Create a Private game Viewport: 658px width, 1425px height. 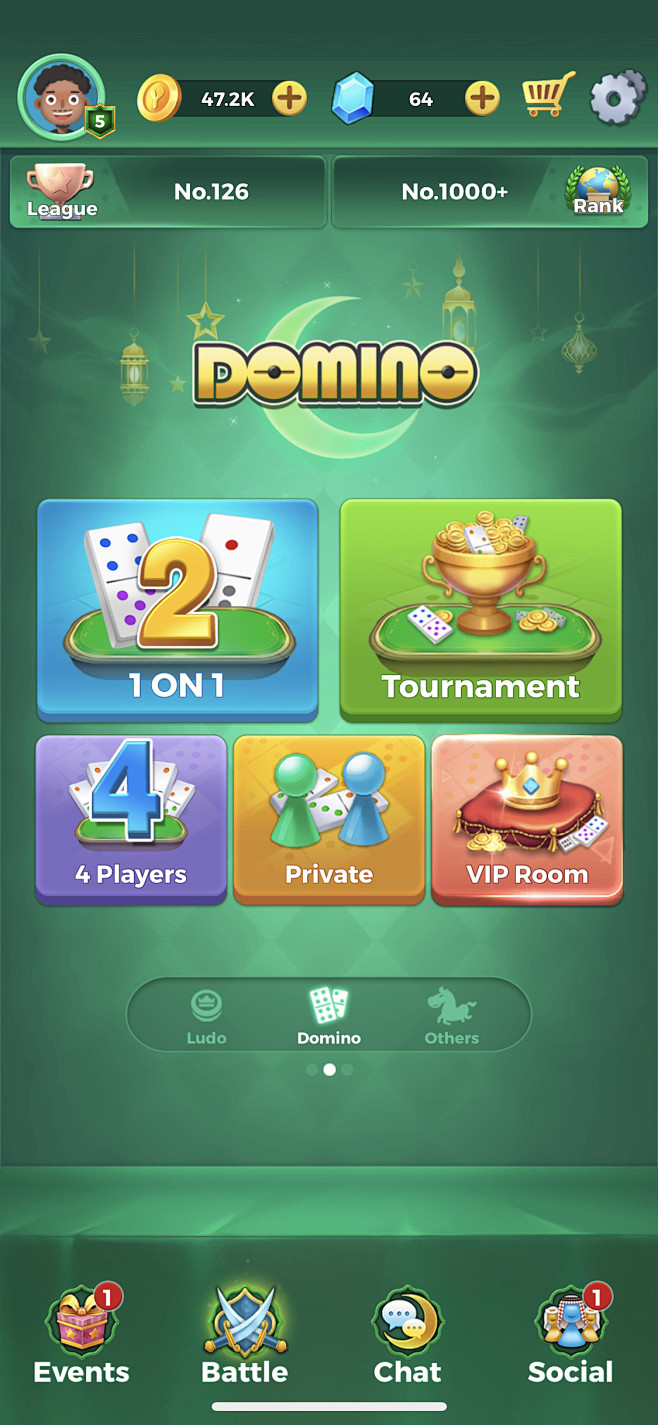click(x=329, y=820)
